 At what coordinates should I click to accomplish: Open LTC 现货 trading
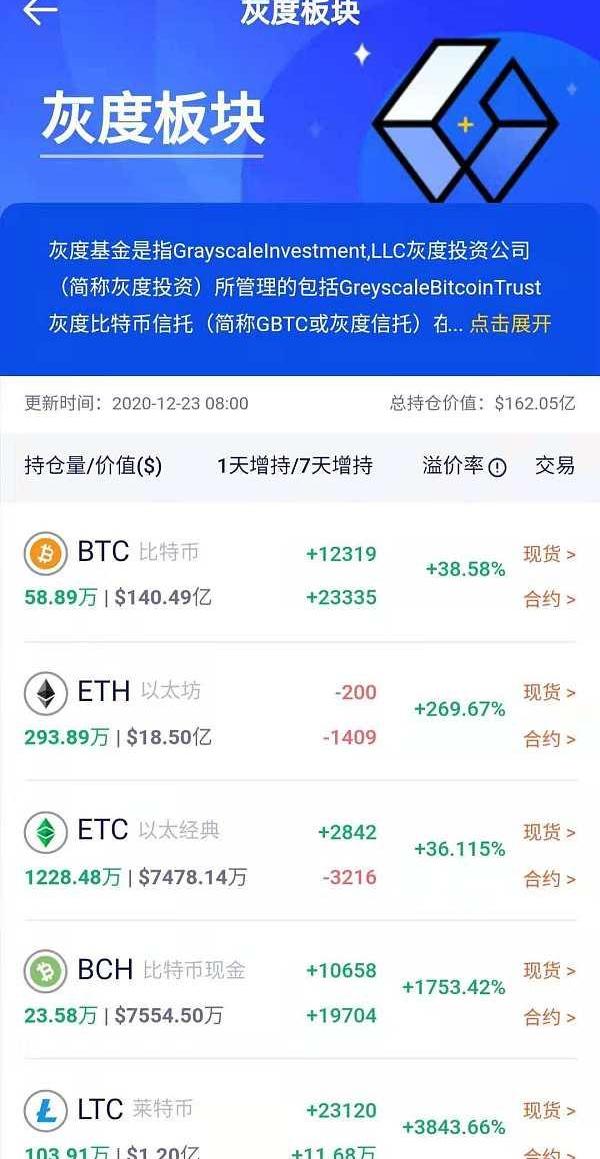pos(549,1110)
